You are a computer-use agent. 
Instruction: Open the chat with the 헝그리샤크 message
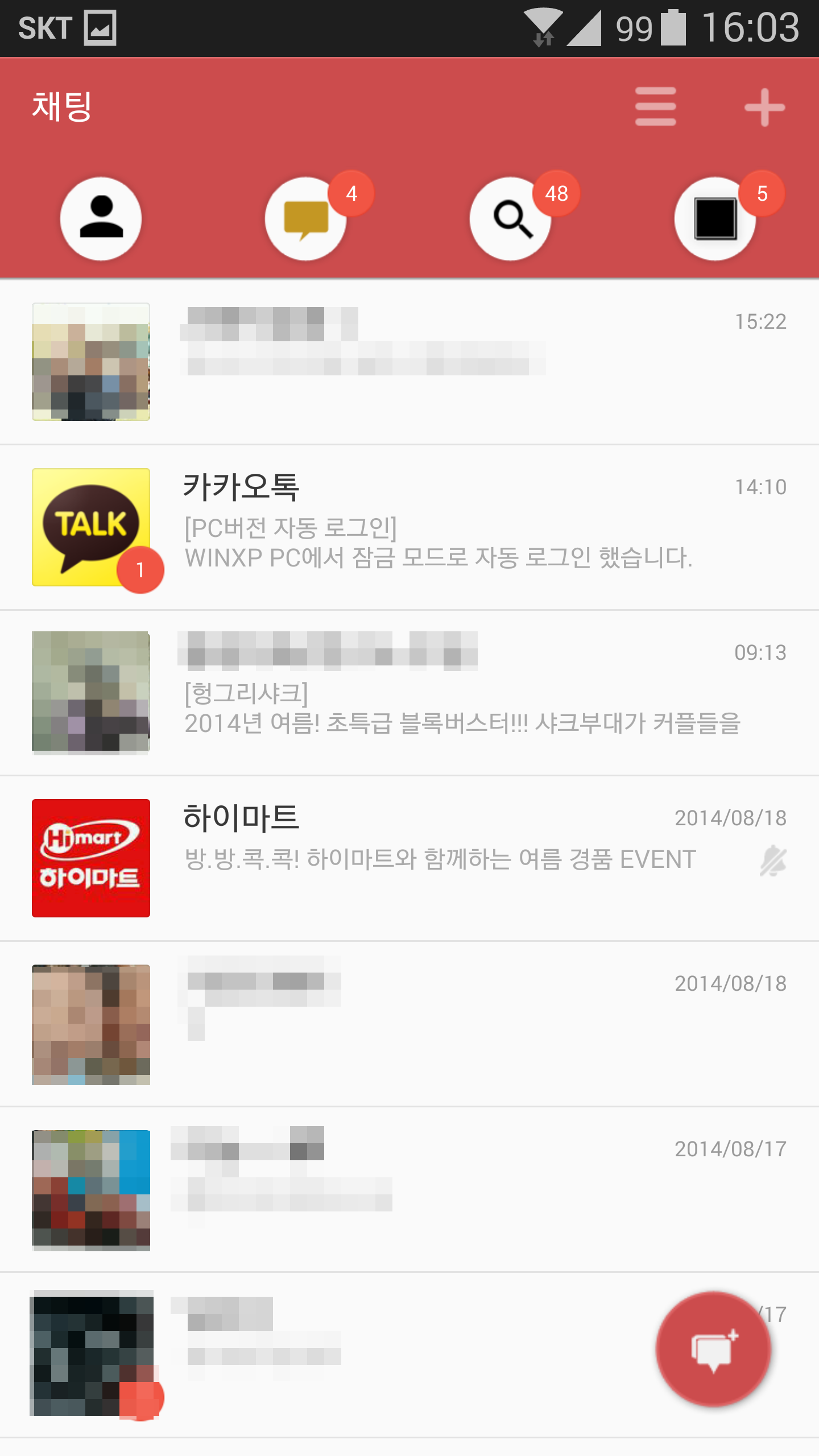[x=409, y=693]
